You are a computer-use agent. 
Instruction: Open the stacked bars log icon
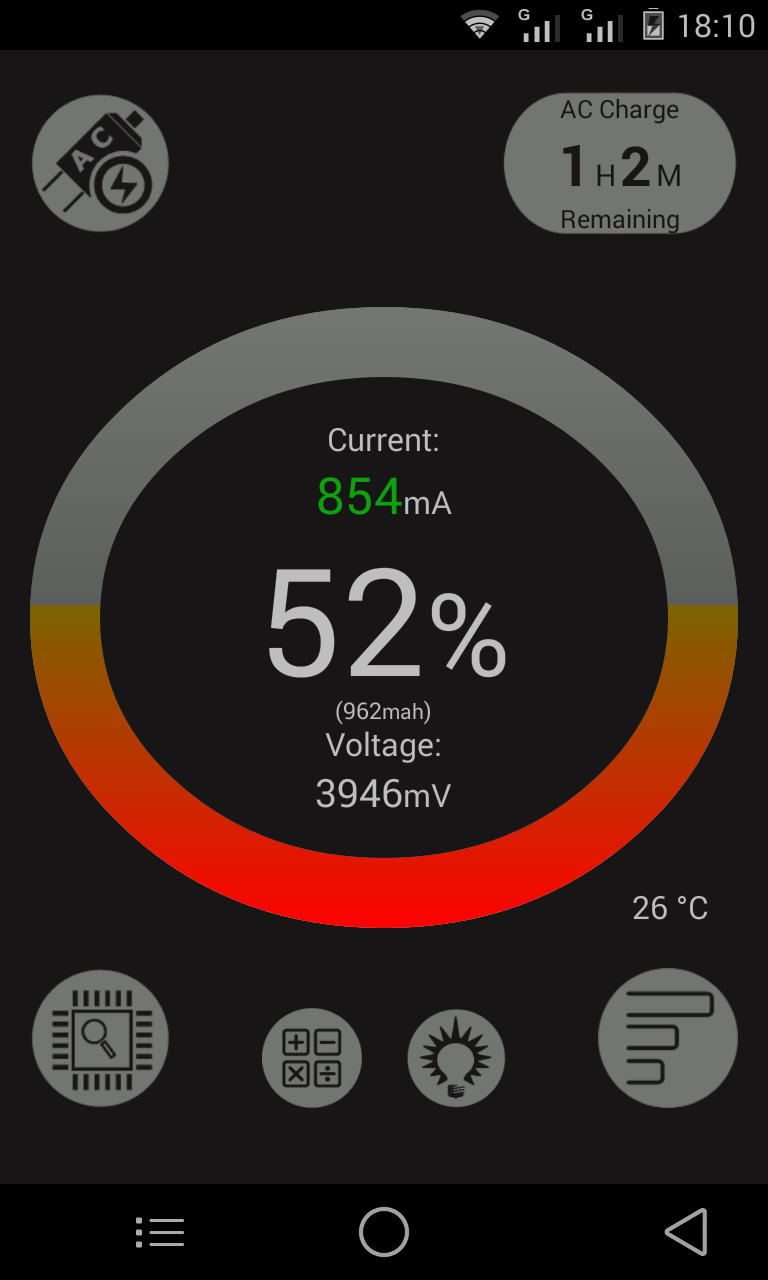(668, 1038)
